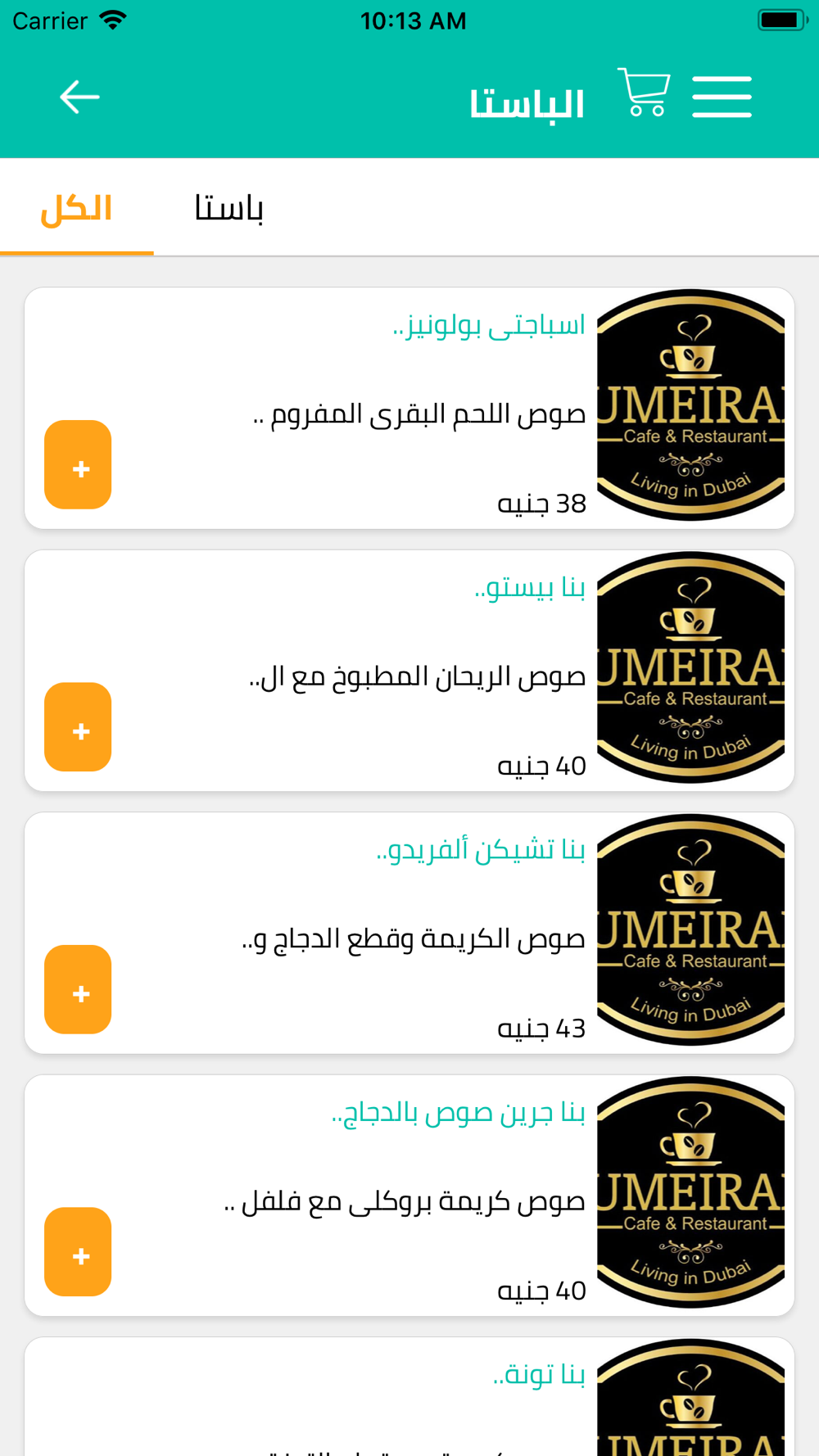Open the اسباجتى بولونيز item card
Image resolution: width=819 pixels, height=1456 pixels.
click(x=409, y=408)
